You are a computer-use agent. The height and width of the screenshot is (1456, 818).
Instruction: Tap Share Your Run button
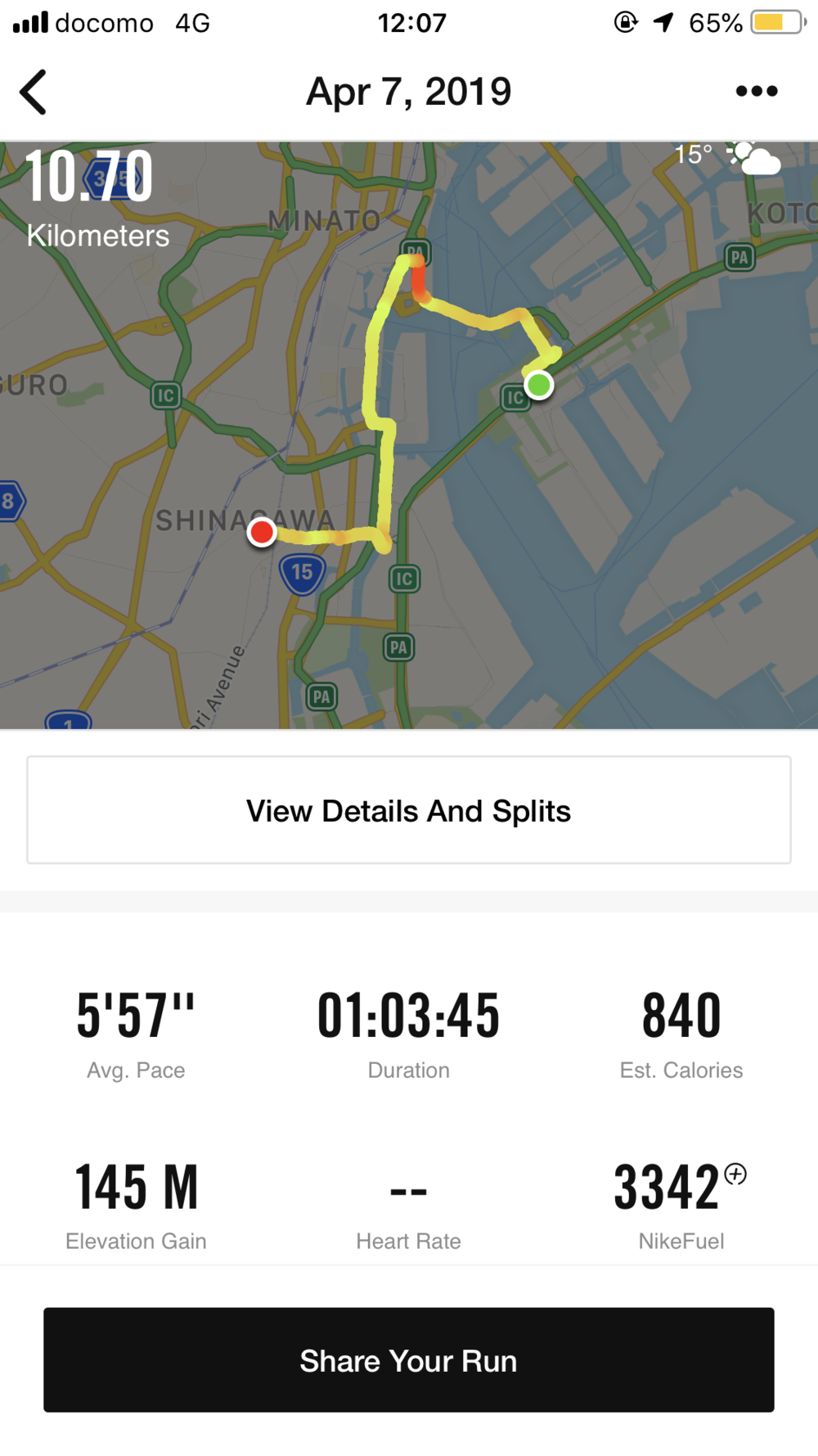(409, 1359)
